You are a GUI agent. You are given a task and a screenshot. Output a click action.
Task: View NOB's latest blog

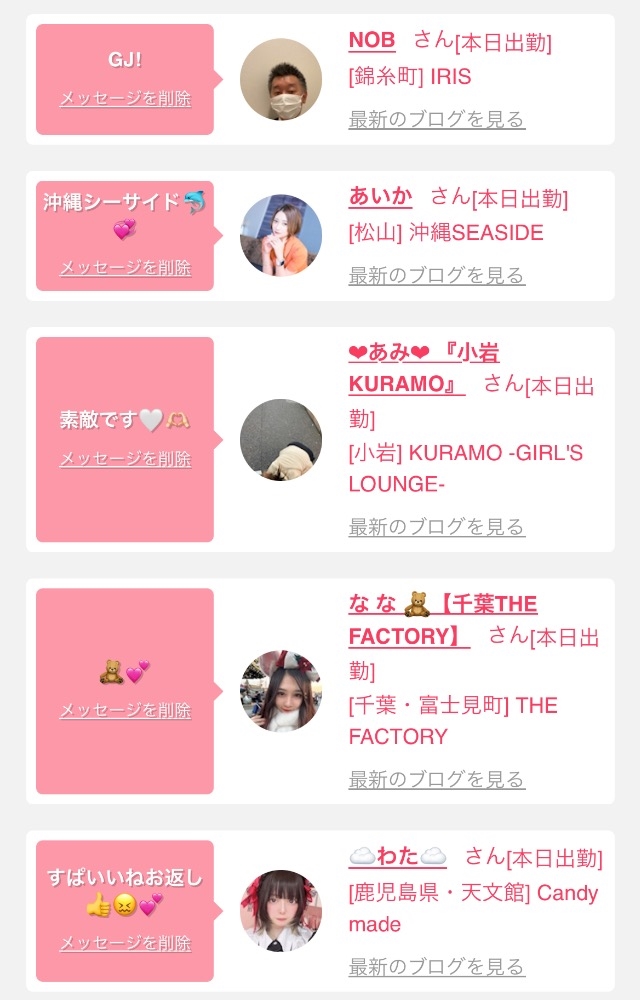click(x=436, y=120)
